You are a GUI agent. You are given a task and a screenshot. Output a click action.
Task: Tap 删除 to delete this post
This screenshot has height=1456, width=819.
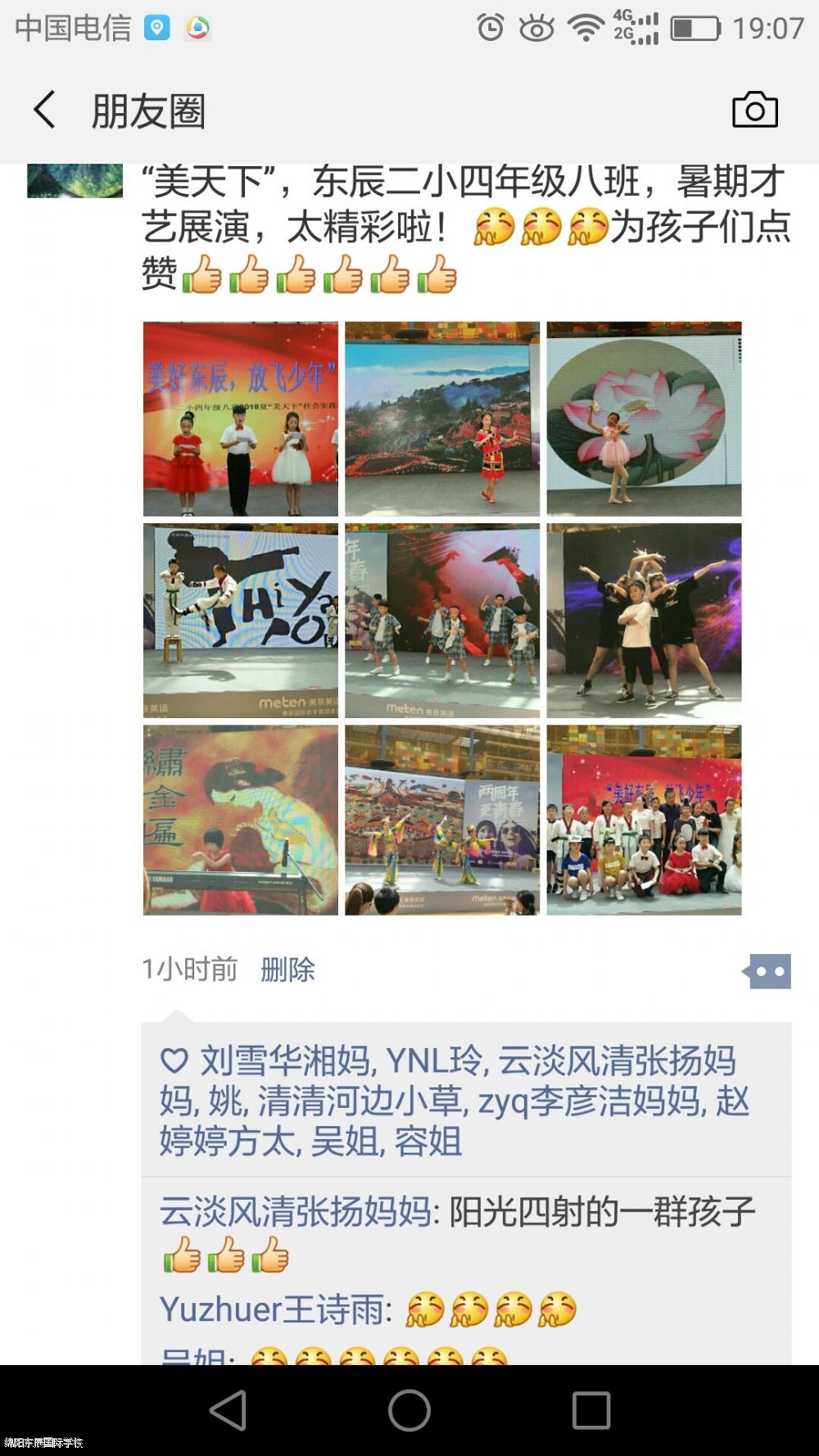click(x=287, y=970)
